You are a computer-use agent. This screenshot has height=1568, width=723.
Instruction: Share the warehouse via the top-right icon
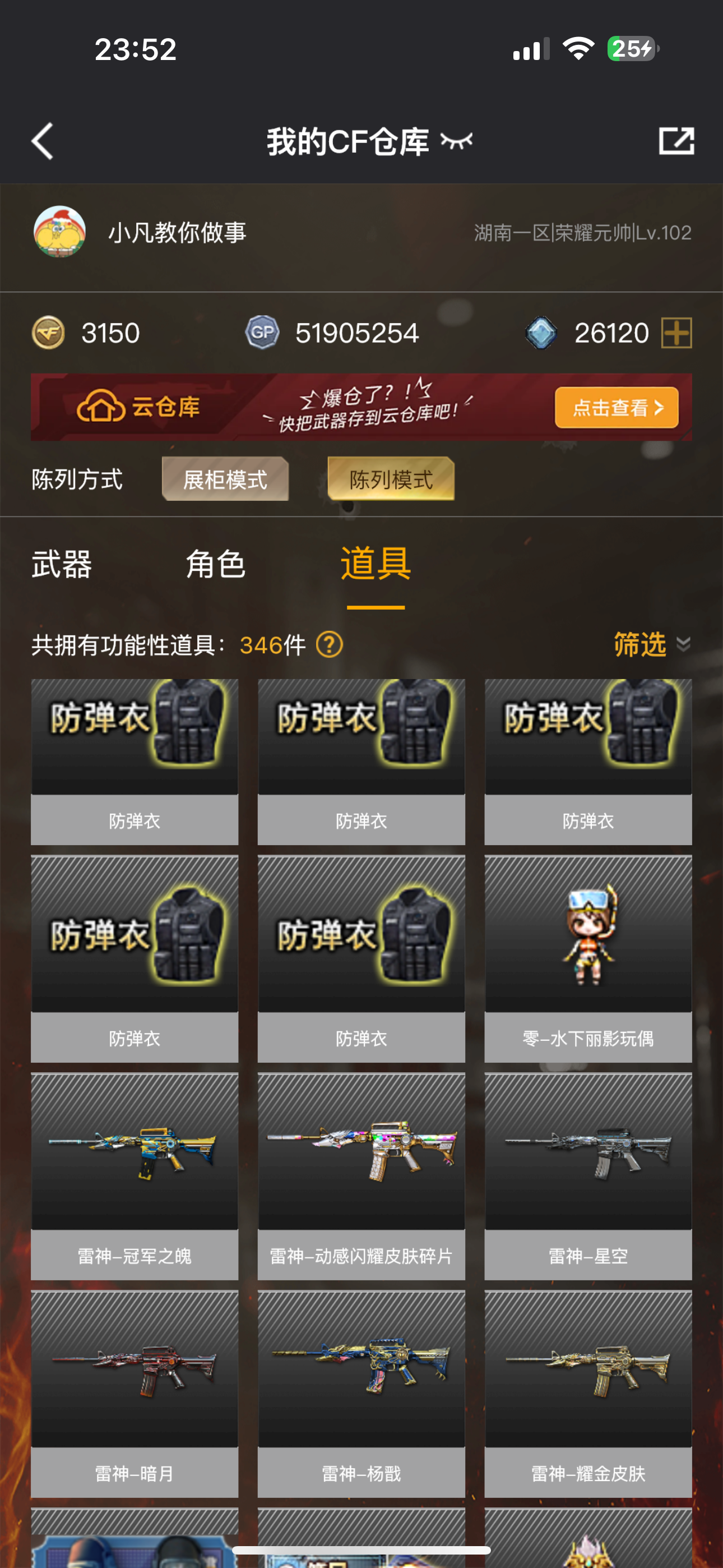(x=676, y=141)
